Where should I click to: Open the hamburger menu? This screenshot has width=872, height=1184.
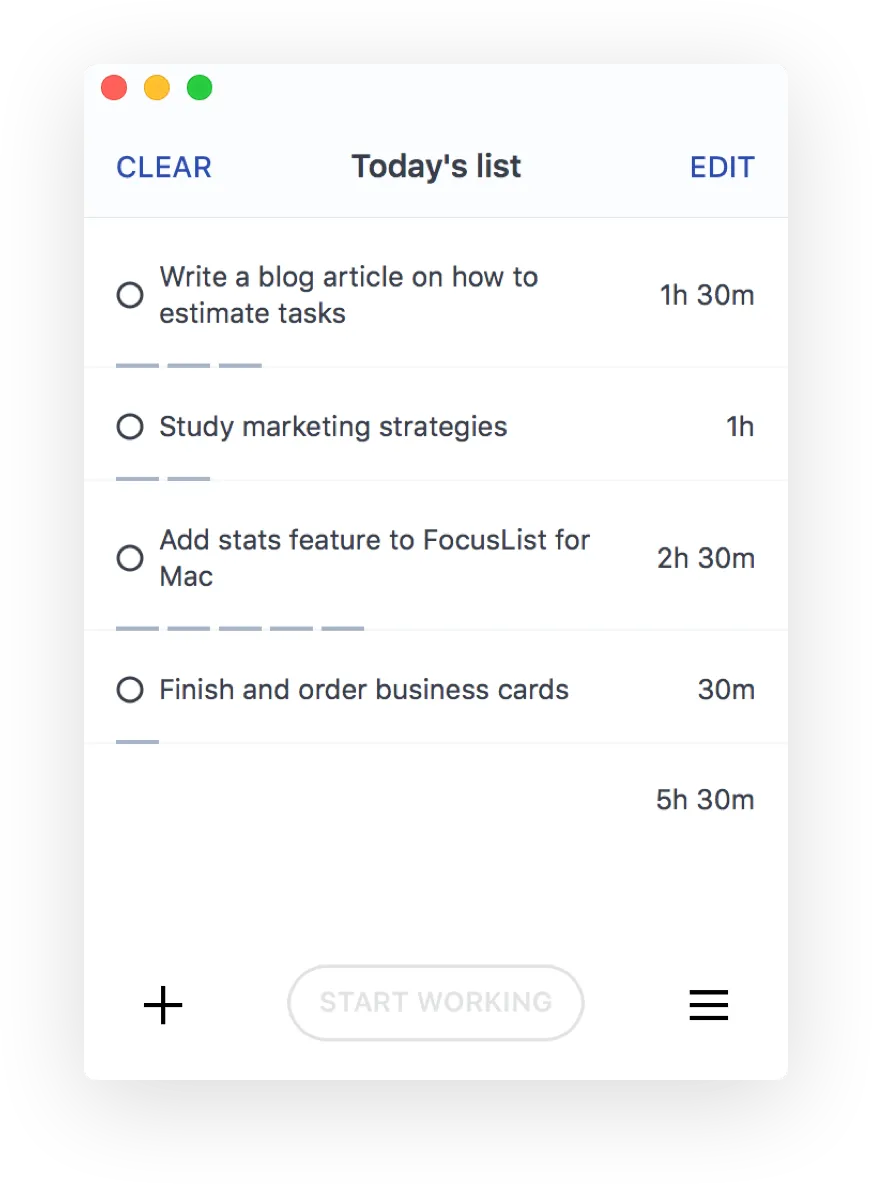pyautogui.click(x=709, y=1005)
